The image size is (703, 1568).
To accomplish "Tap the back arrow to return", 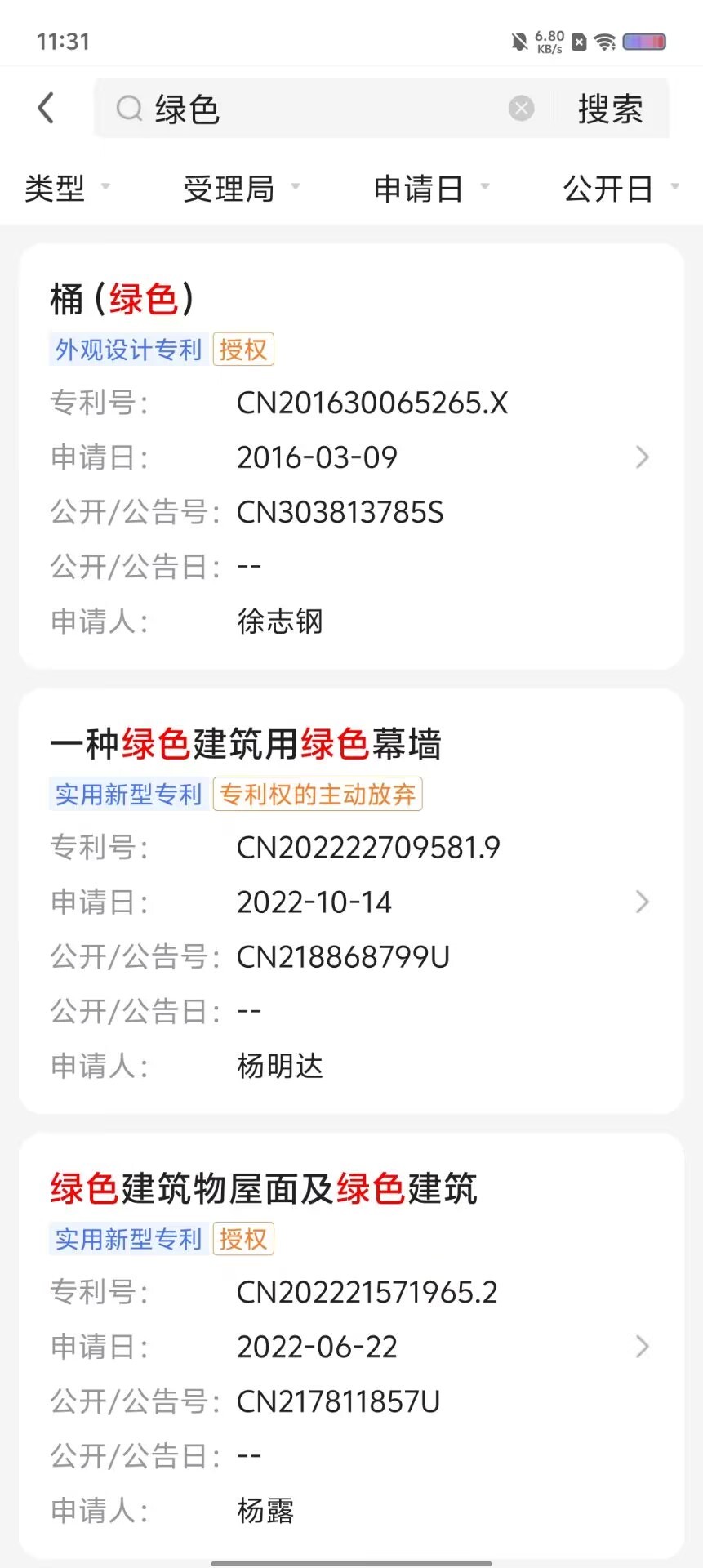I will 46,107.
